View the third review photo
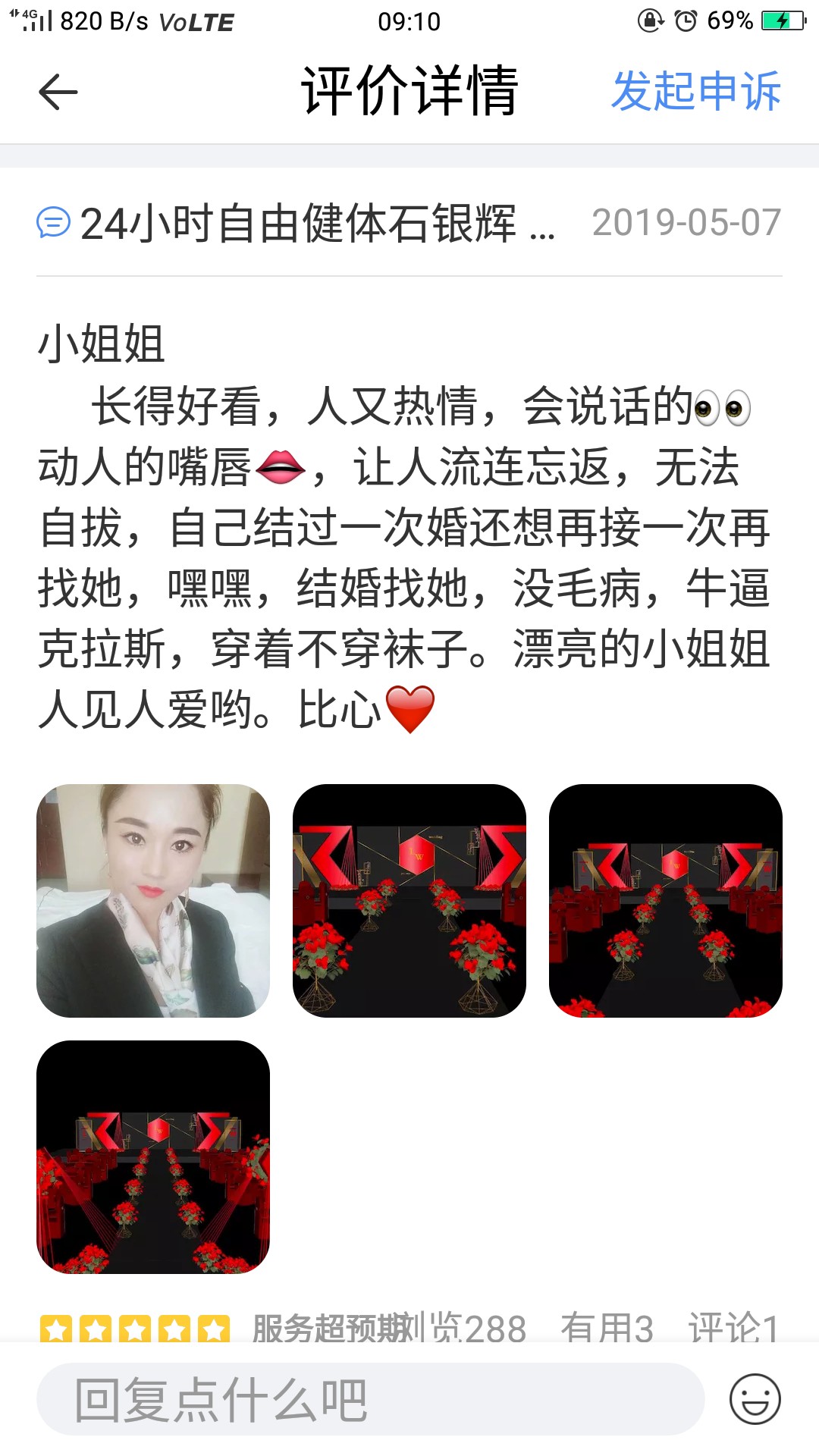819x1456 pixels. pos(665,900)
